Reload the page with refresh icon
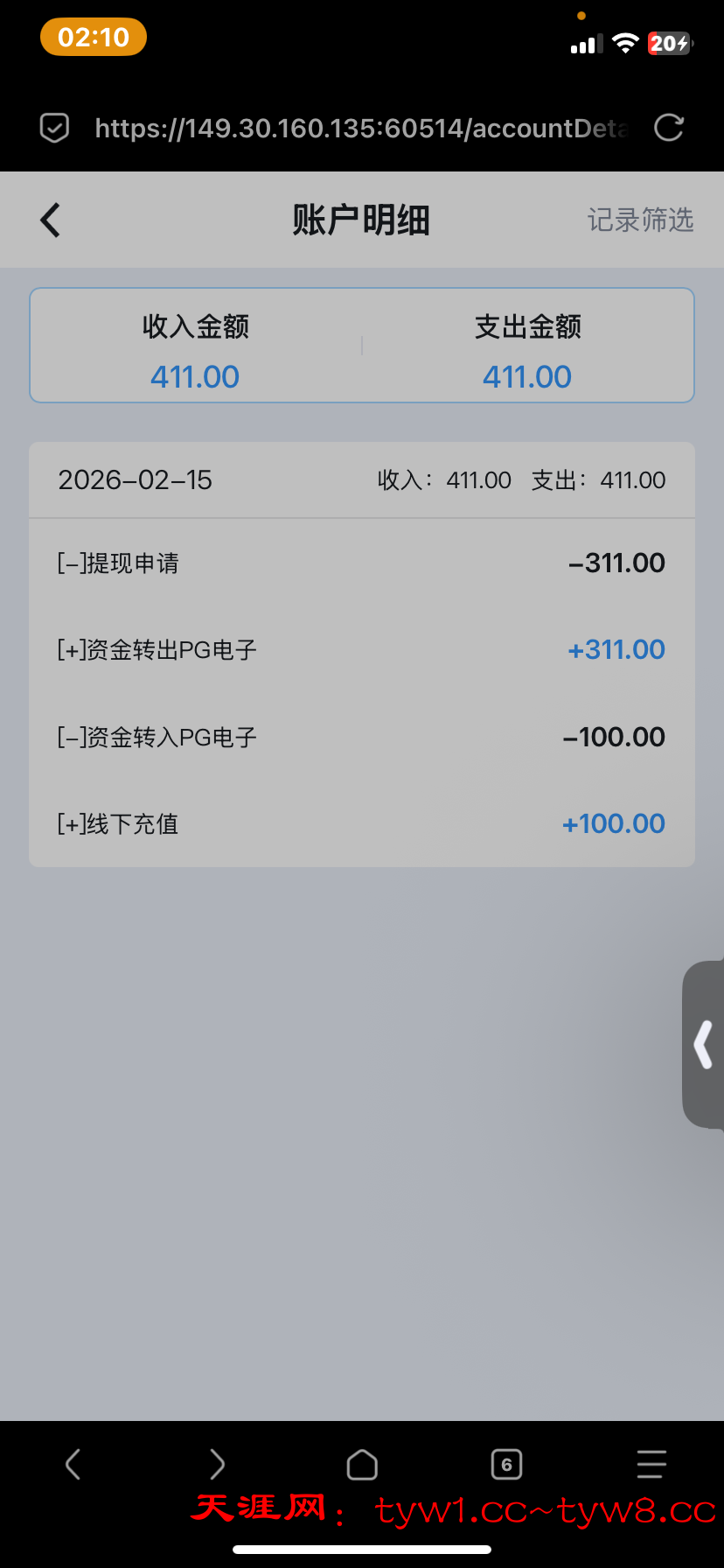The width and height of the screenshot is (724, 1568). 668,128
